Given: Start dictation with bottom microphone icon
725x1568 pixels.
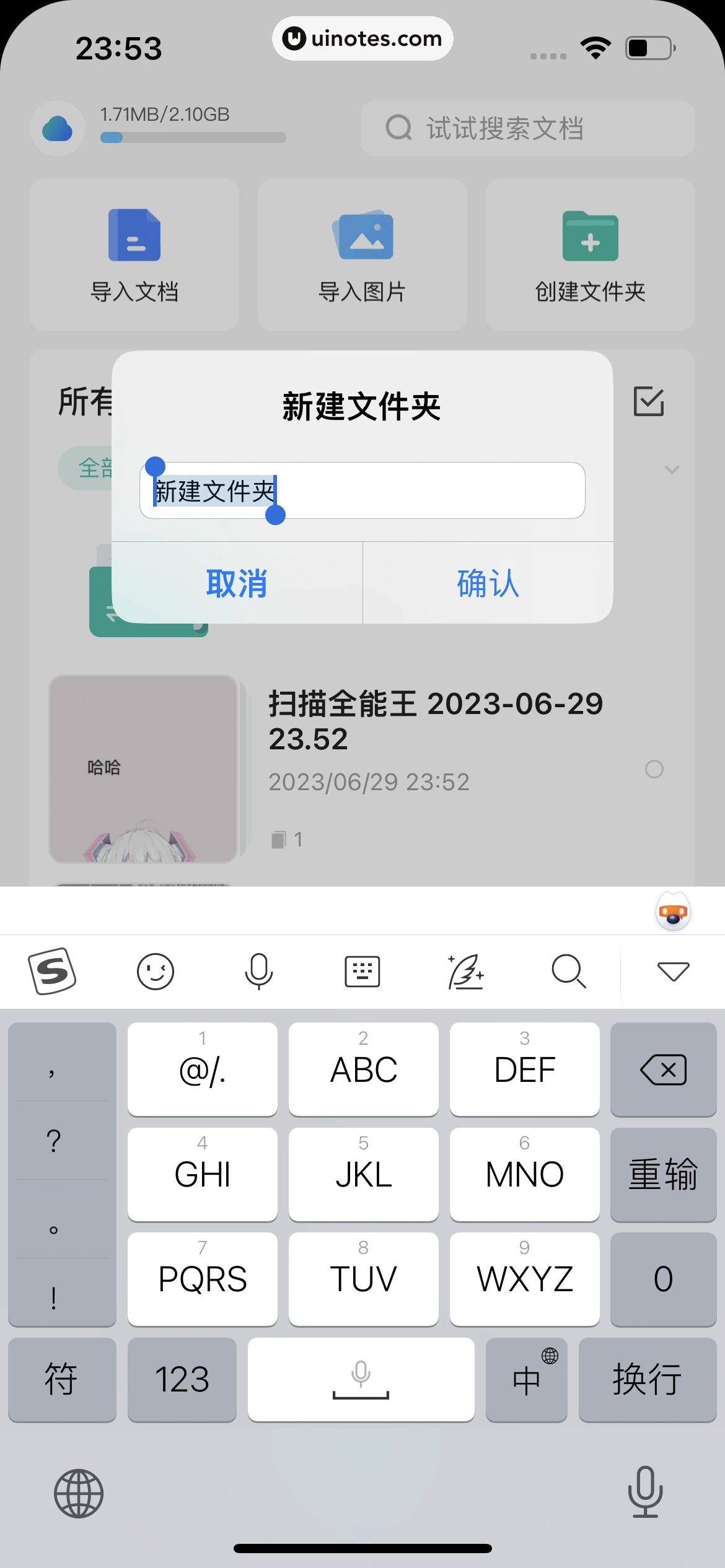Looking at the screenshot, I should (645, 1492).
